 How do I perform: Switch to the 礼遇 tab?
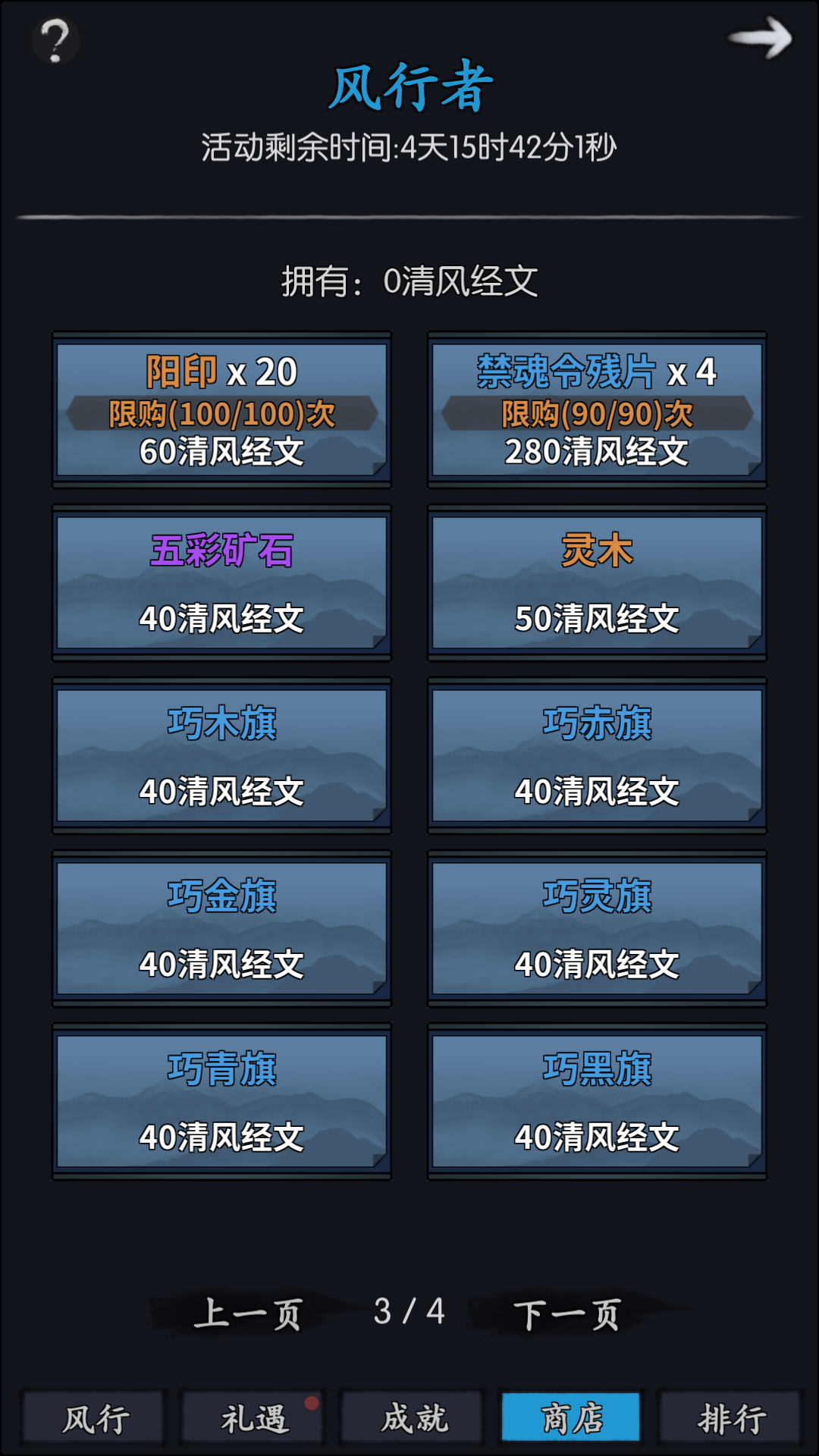click(x=254, y=1417)
